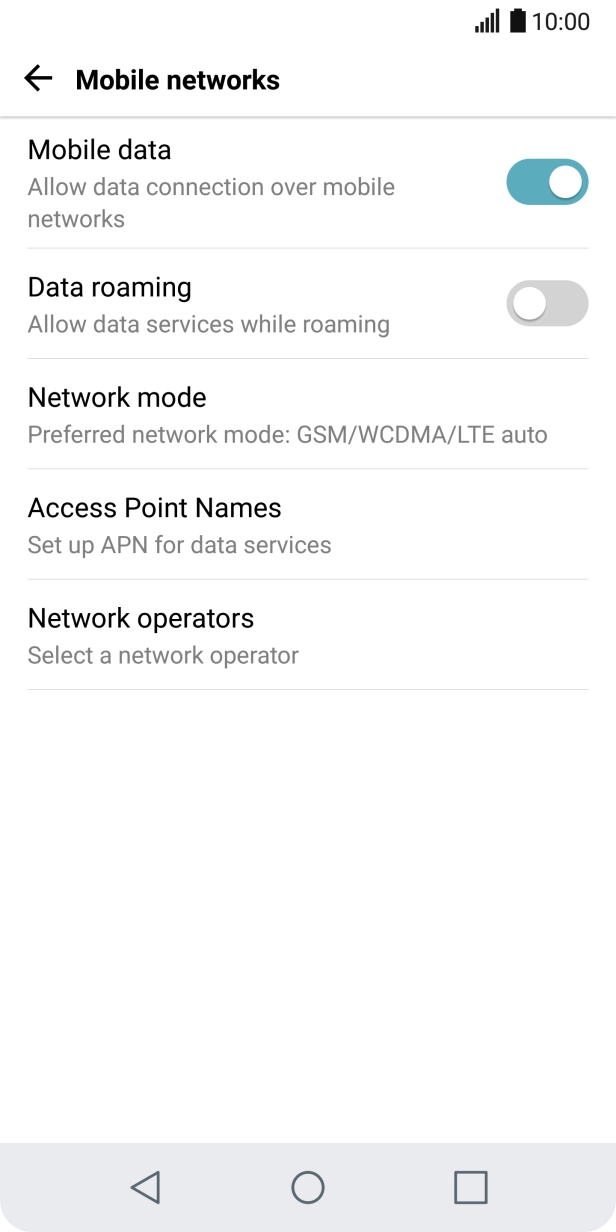Enable the Data roaming switch
The width and height of the screenshot is (616, 1232).
coord(547,303)
